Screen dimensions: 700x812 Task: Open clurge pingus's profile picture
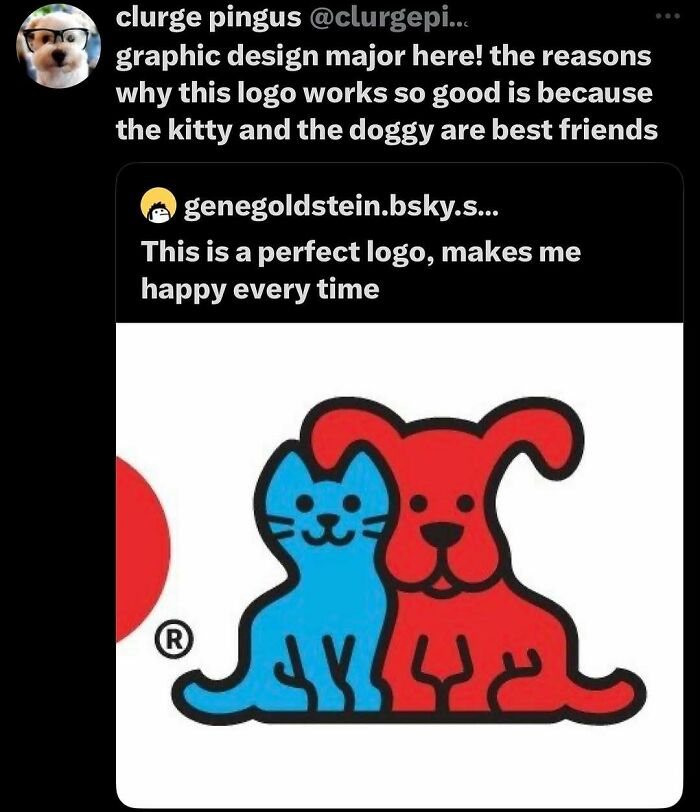[x=59, y=47]
